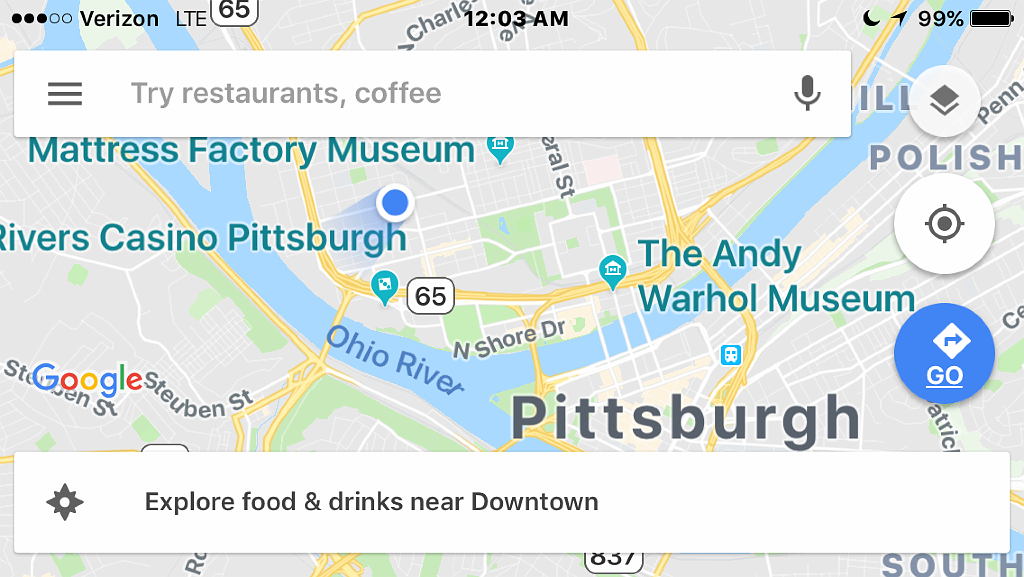Viewport: 1024px width, 577px height.
Task: Select The Andy Warhol Museum map pin
Action: (x=612, y=269)
